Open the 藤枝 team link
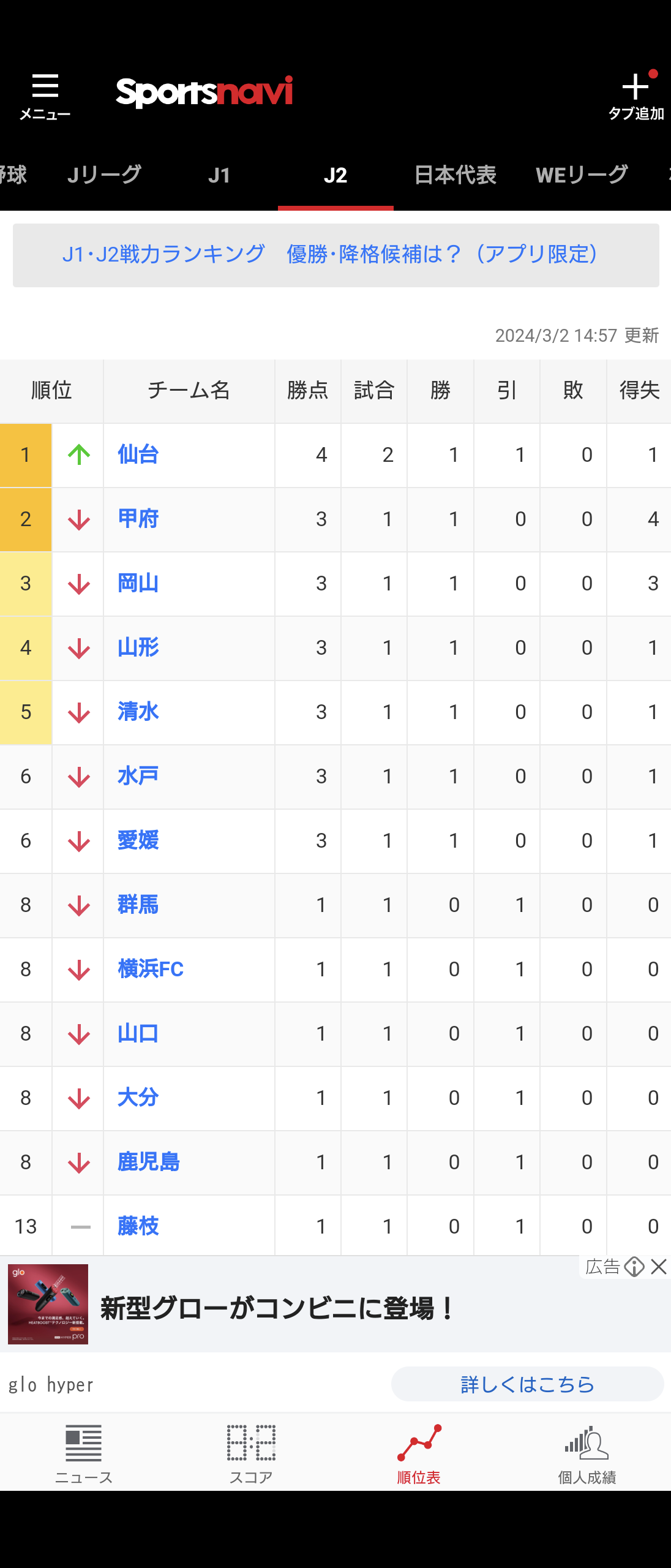 click(138, 1226)
